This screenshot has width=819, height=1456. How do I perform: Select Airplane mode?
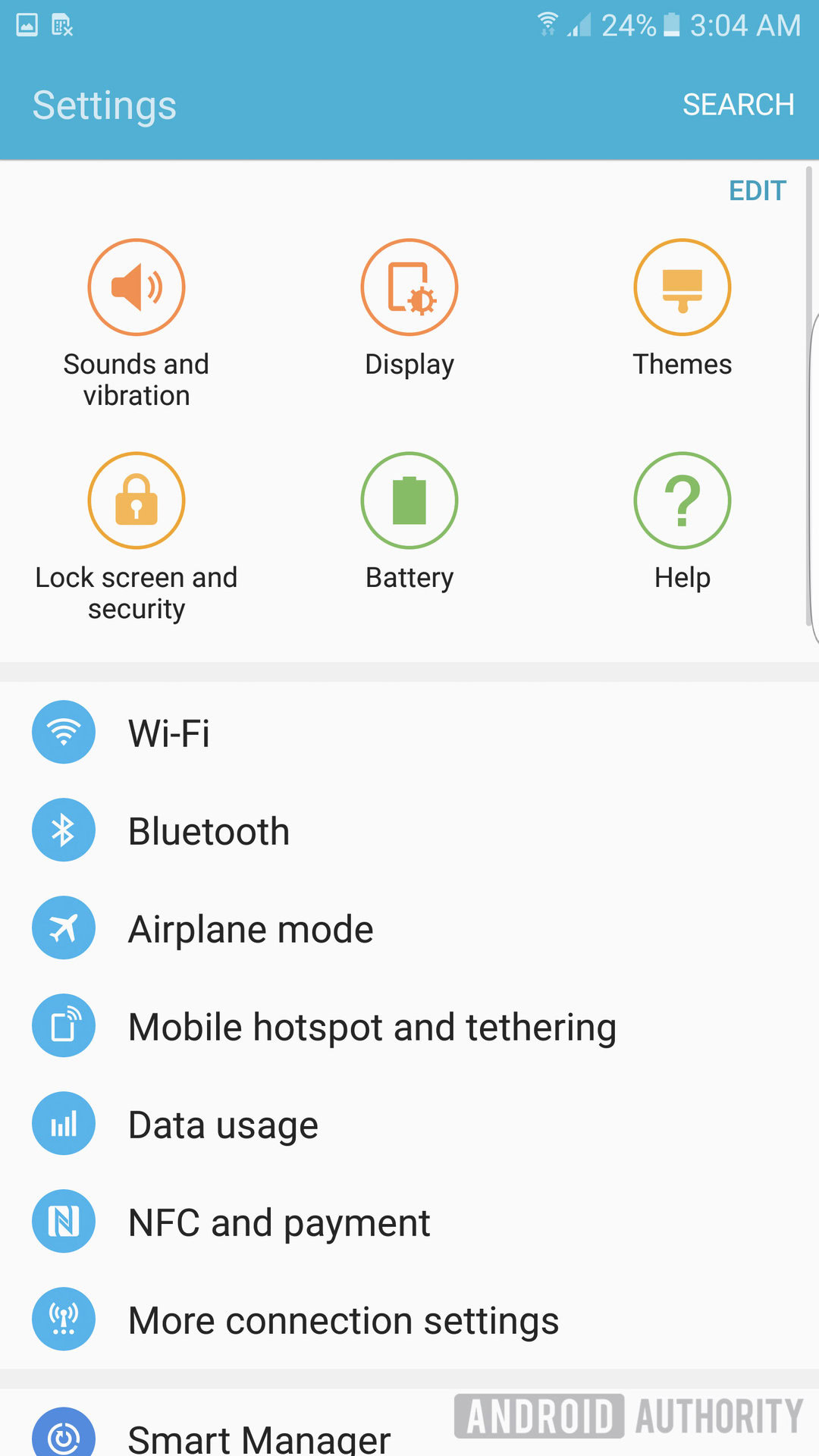coord(250,929)
